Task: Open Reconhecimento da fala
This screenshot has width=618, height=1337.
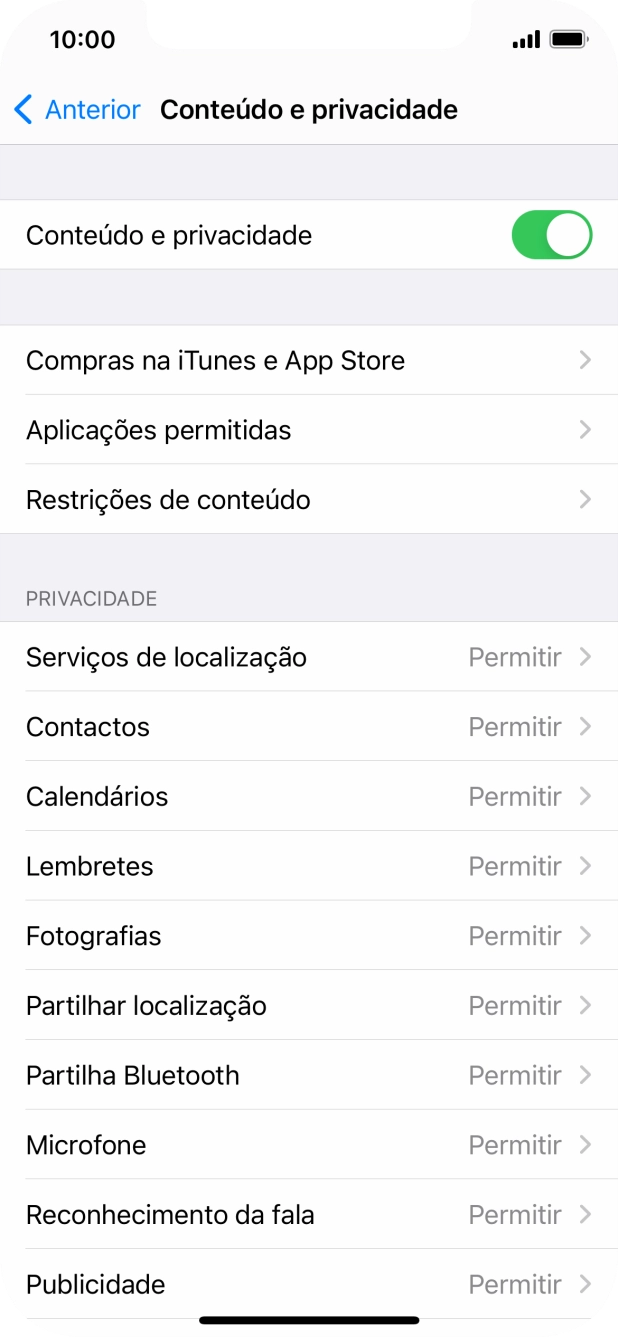Action: [x=309, y=1215]
